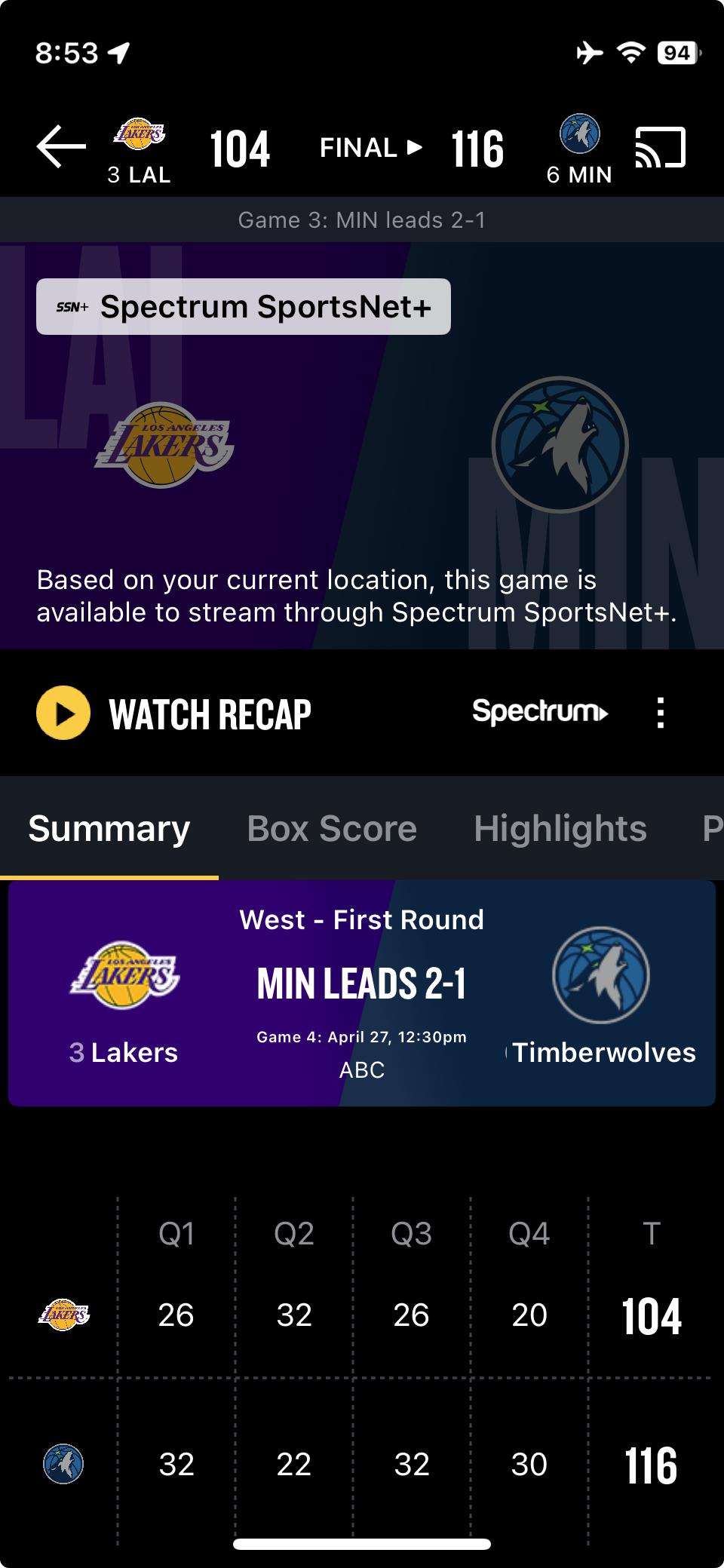The image size is (724, 1568).
Task: Open the Lakers team in the header
Action: [140, 151]
